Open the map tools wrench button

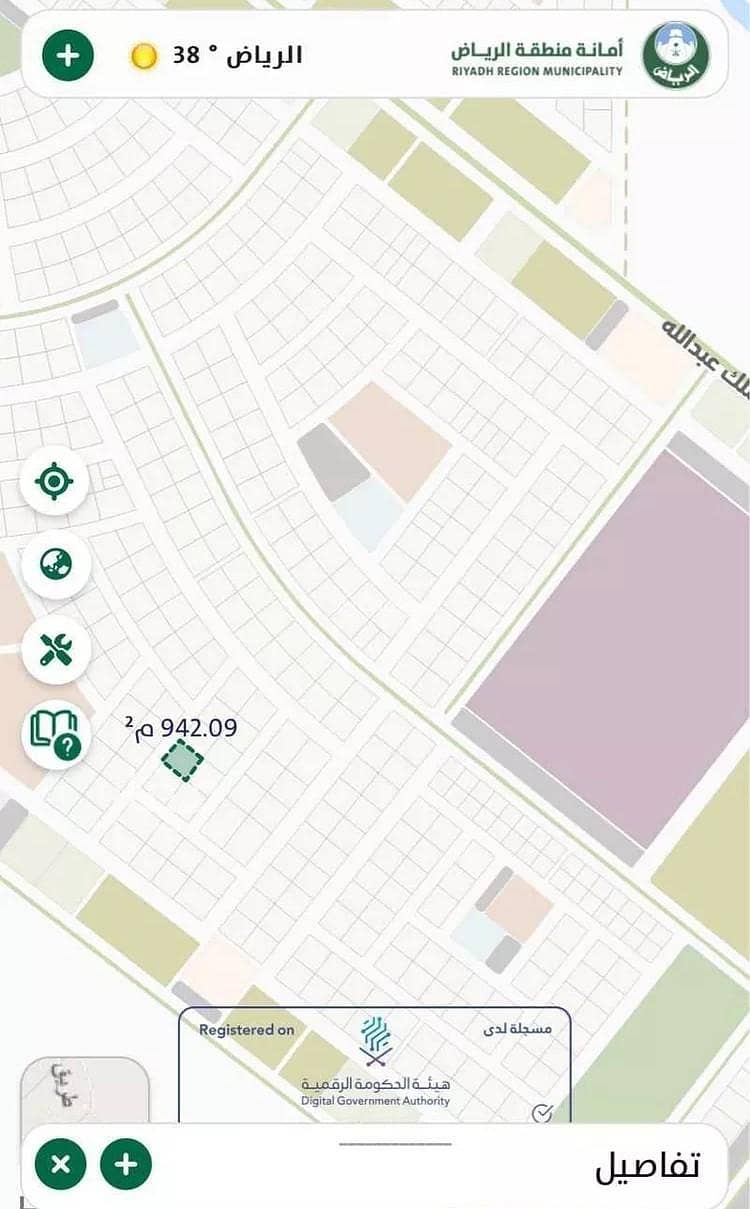pos(54,650)
